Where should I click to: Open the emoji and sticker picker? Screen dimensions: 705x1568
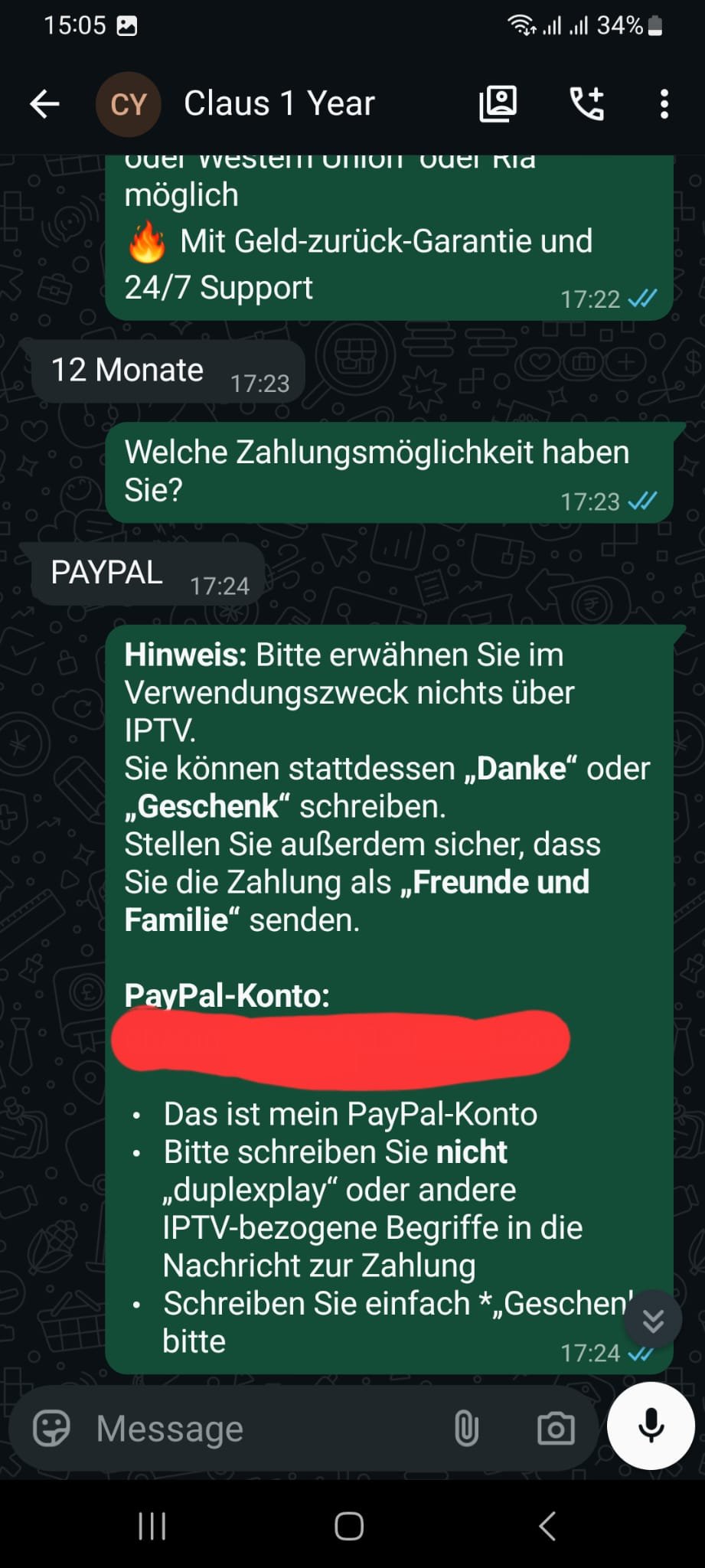pyautogui.click(x=51, y=1429)
